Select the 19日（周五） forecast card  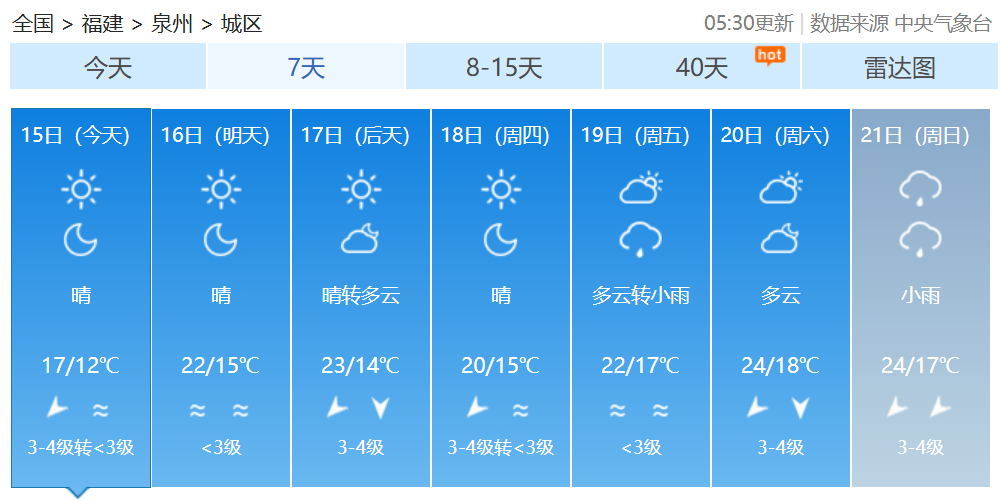[641, 297]
